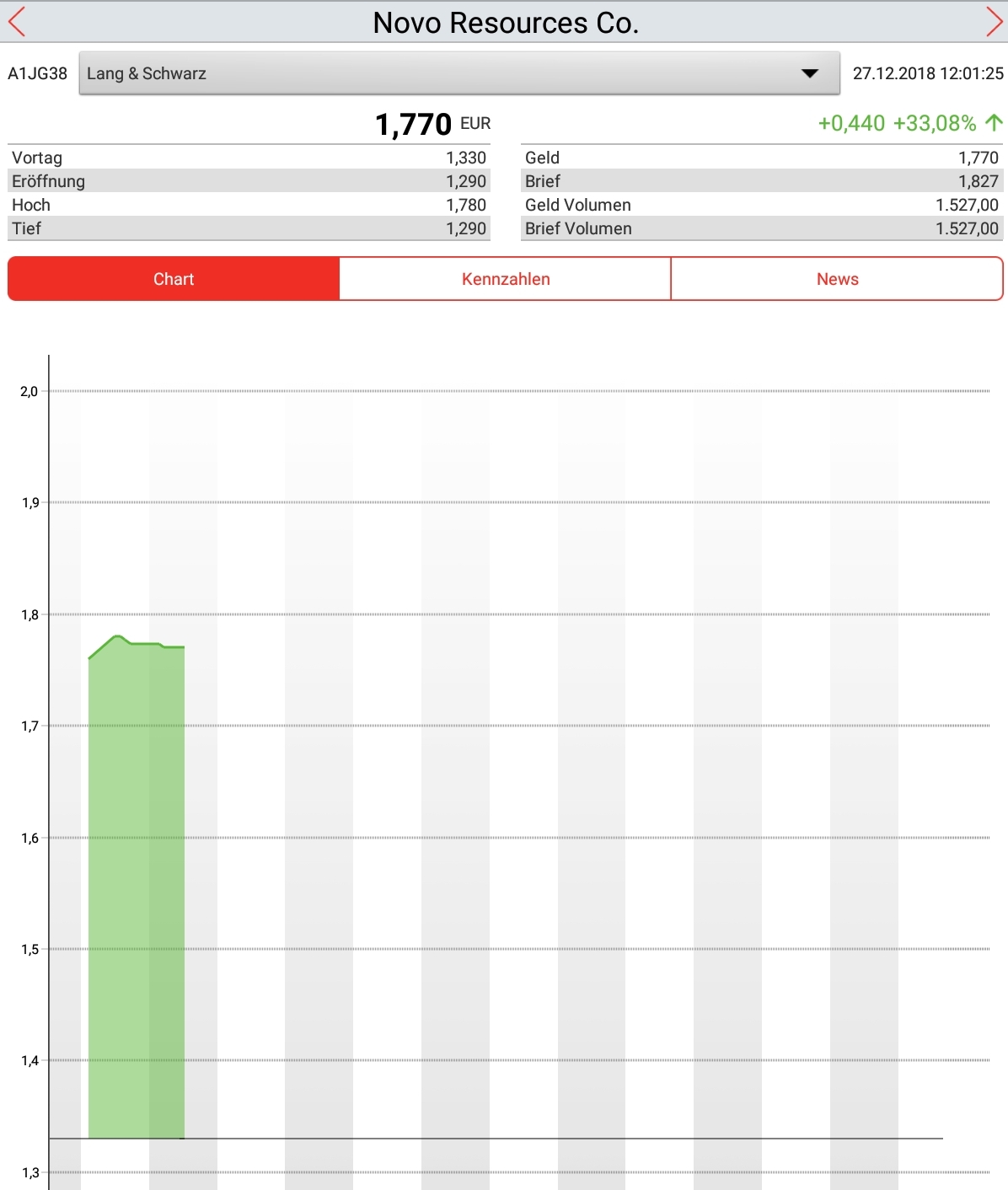This screenshot has width=1008, height=1190.
Task: Open the News tab
Action: pos(837,279)
